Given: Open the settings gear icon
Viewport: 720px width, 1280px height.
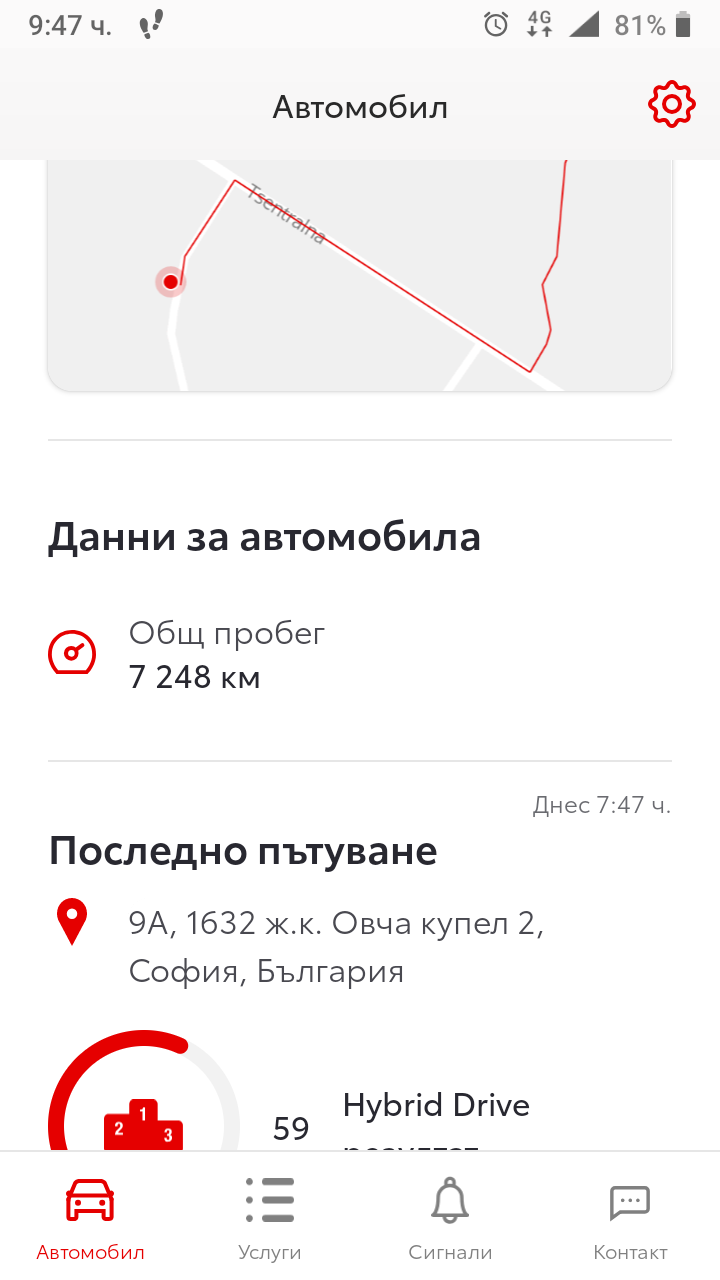Looking at the screenshot, I should (671, 105).
